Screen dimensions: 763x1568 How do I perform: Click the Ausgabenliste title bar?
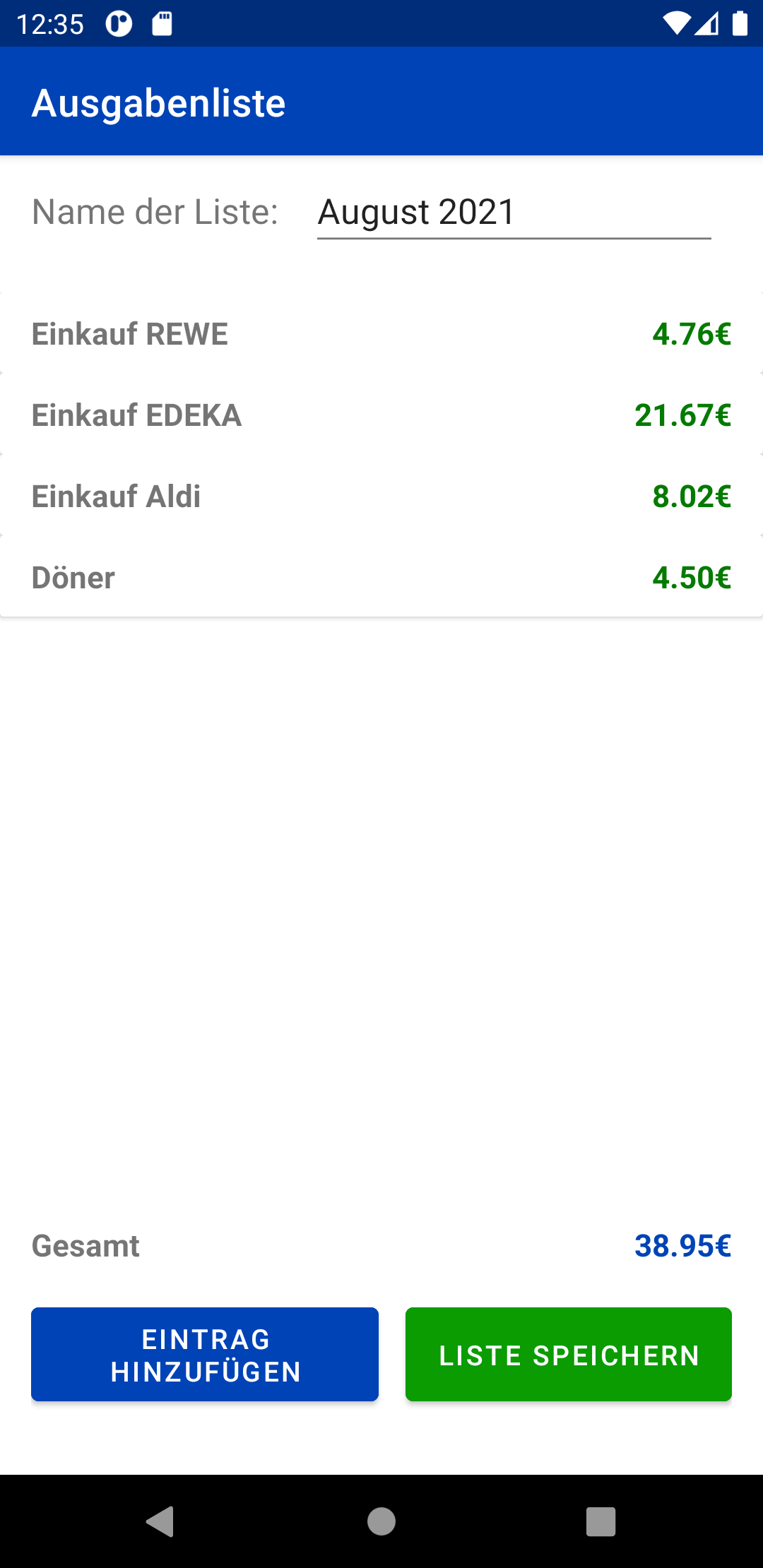coord(157,102)
